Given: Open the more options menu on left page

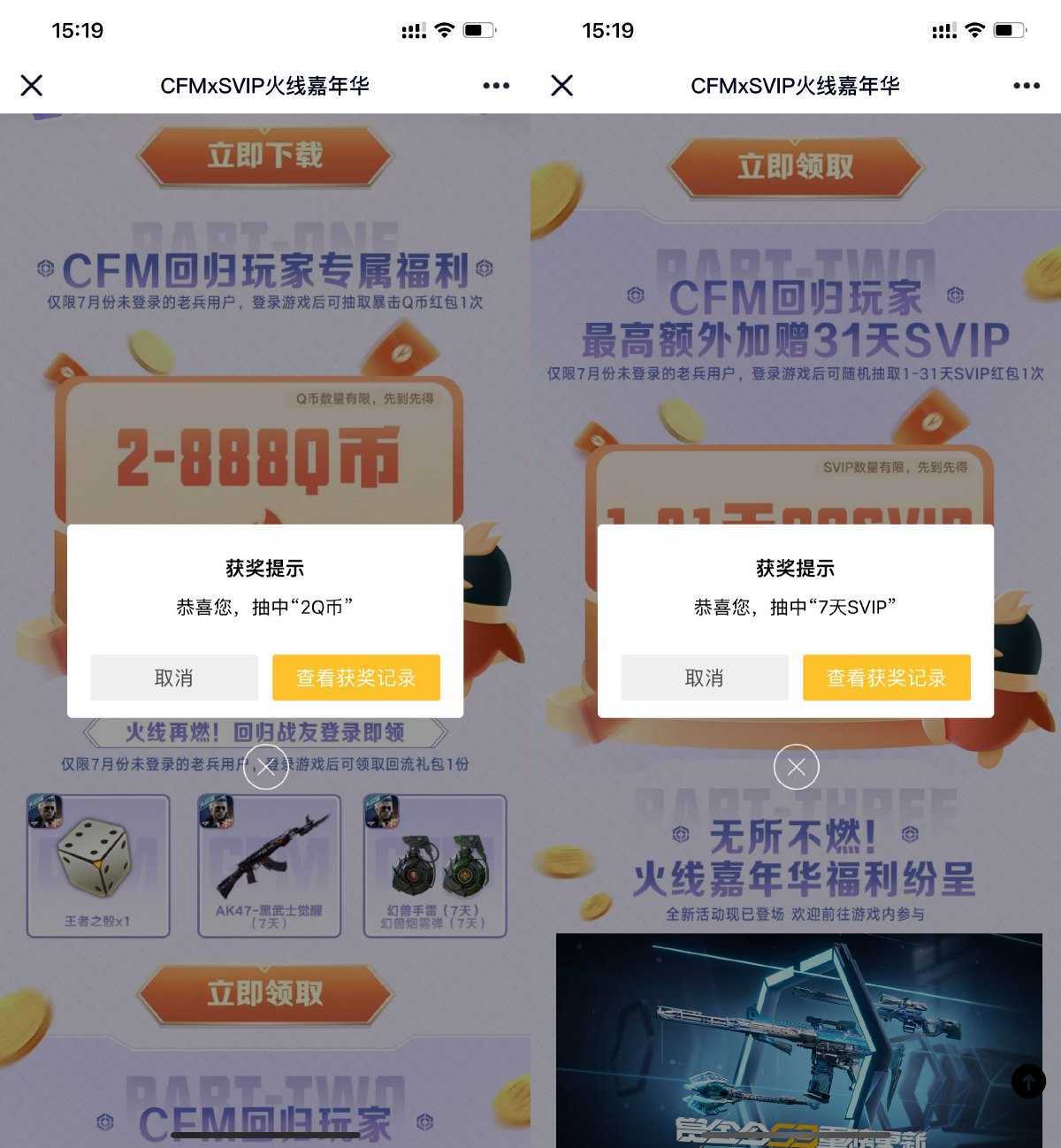Looking at the screenshot, I should pyautogui.click(x=495, y=85).
